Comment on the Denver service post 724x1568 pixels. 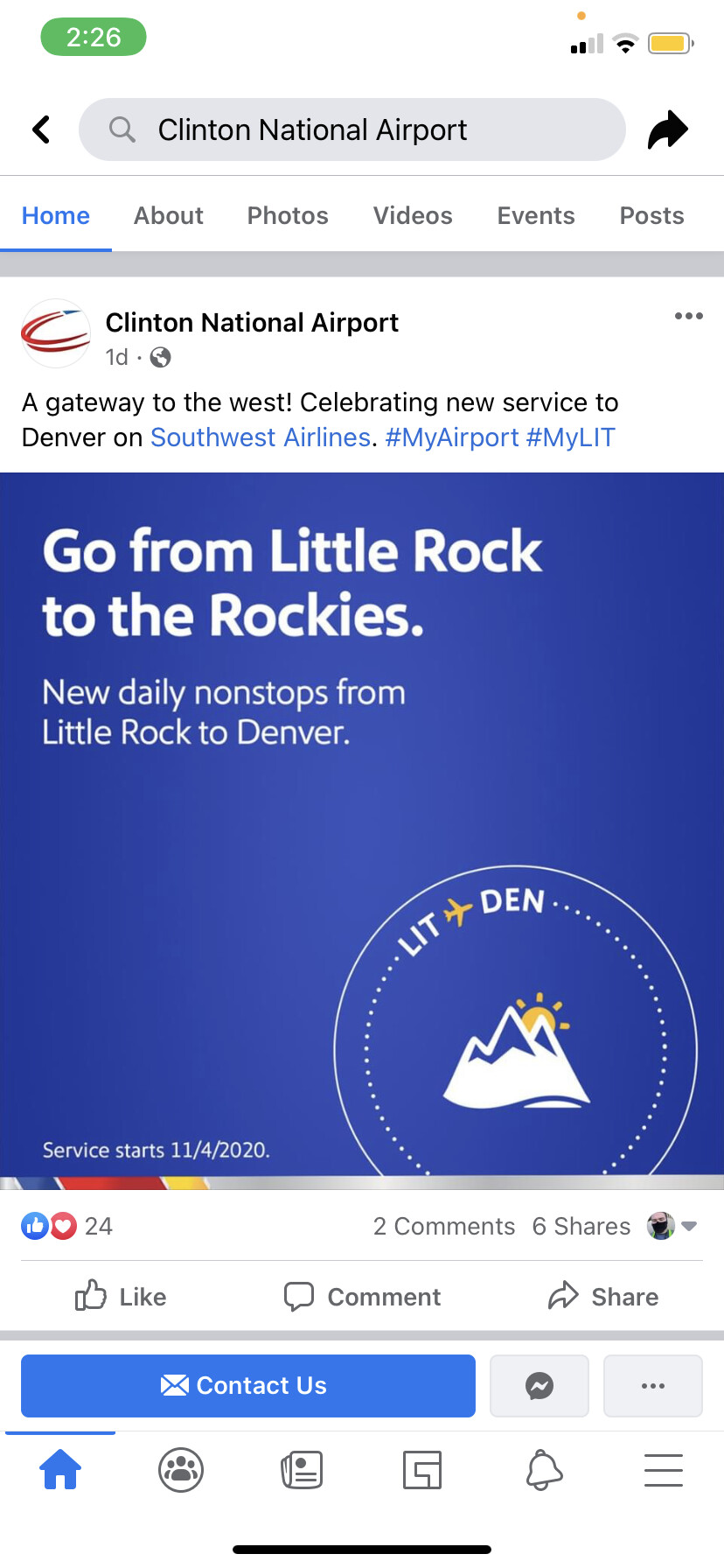(x=362, y=1296)
